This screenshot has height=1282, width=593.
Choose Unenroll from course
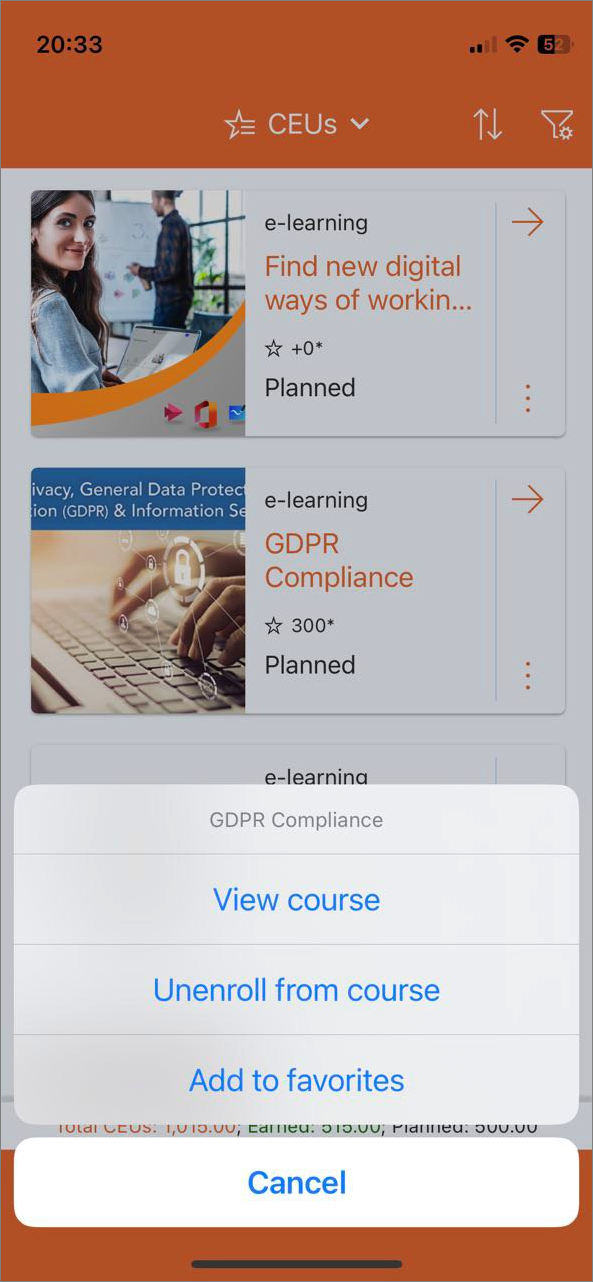tap(296, 990)
